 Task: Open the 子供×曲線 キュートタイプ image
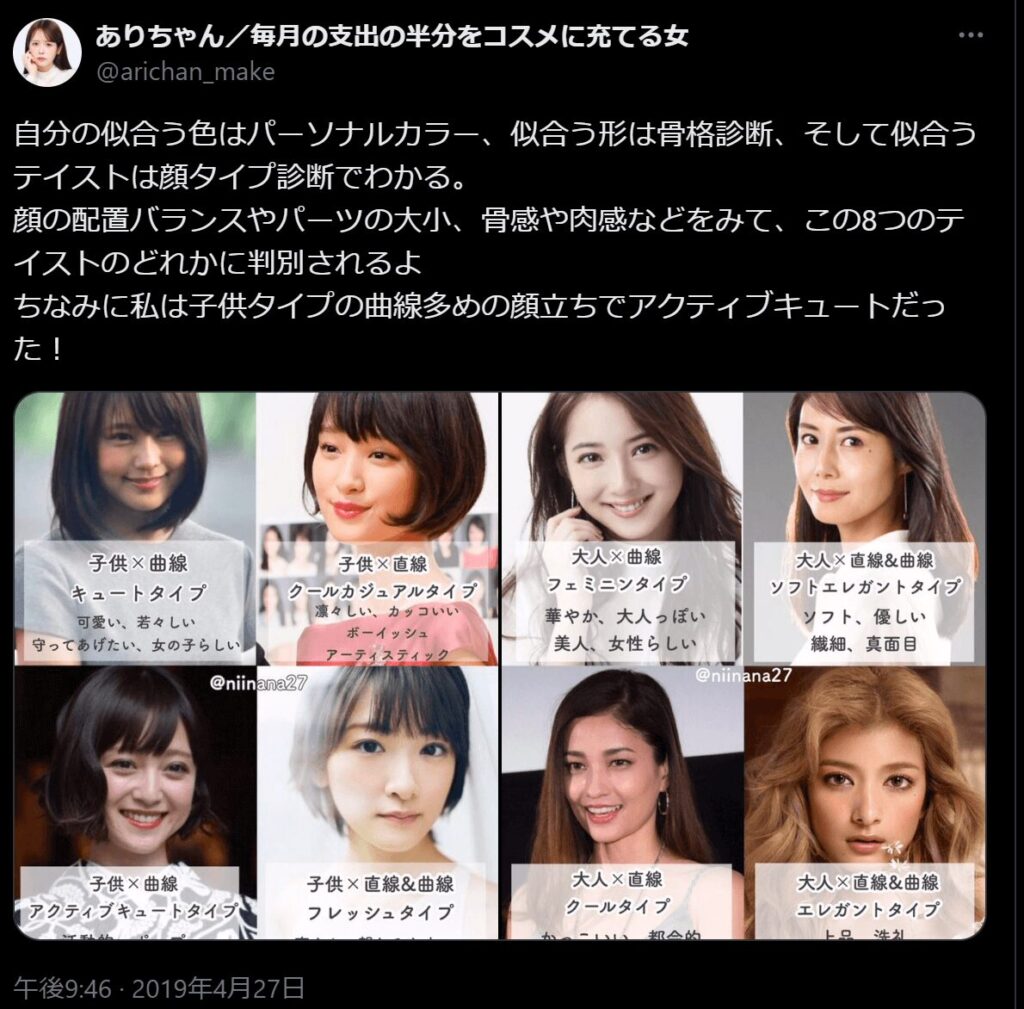pyautogui.click(x=135, y=528)
